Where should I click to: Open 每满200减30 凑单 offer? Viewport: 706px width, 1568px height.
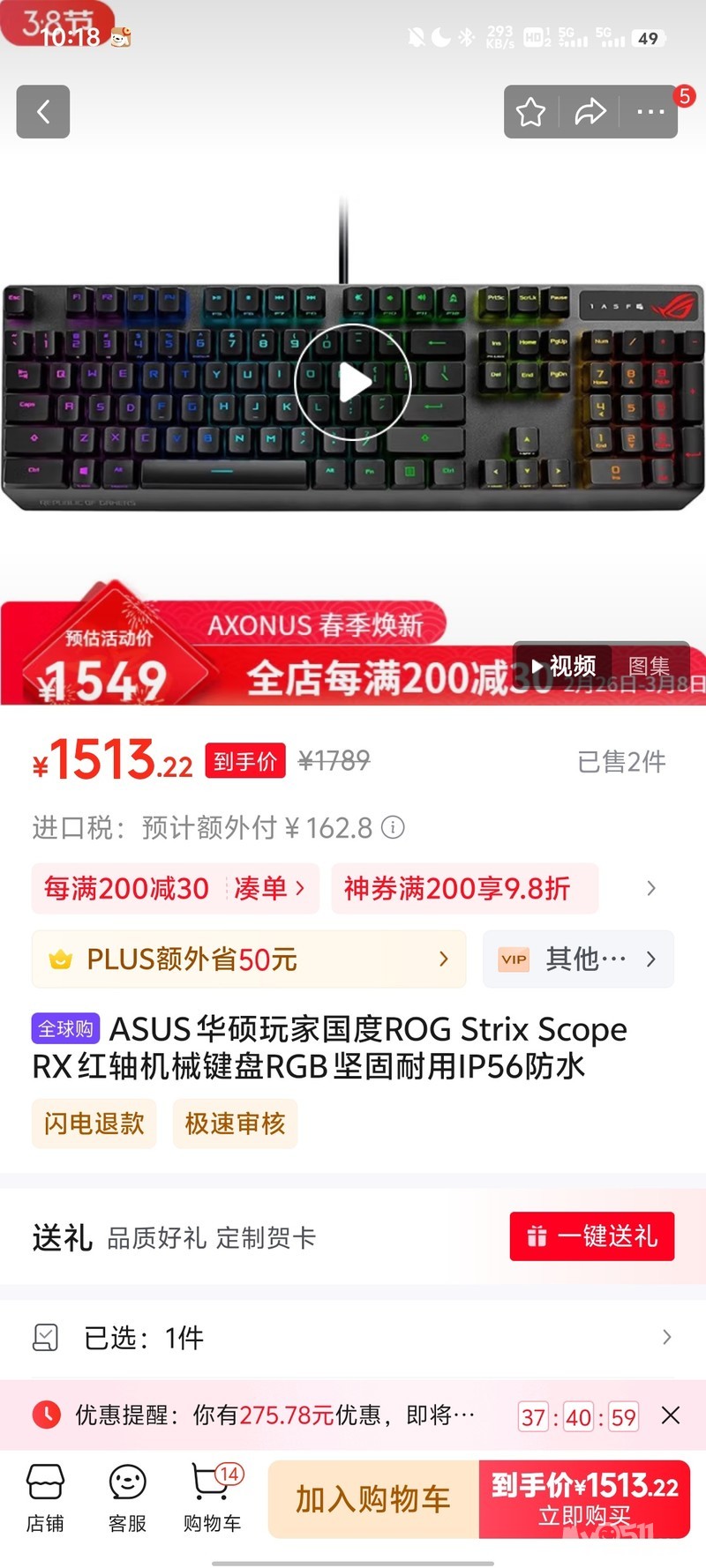click(x=175, y=888)
